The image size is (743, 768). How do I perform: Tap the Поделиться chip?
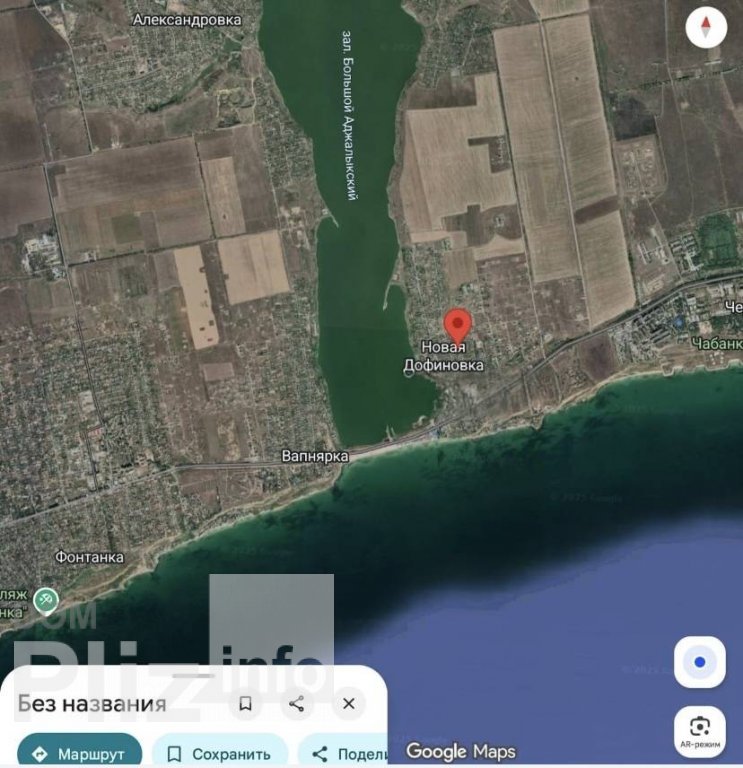(x=345, y=753)
